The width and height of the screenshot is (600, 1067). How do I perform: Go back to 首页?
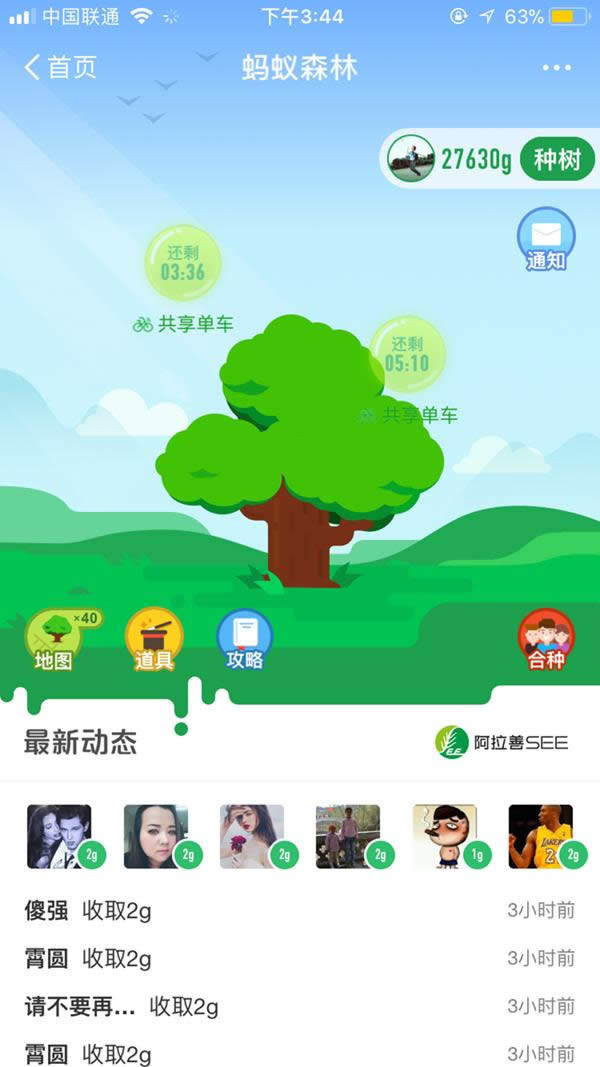tap(60, 68)
